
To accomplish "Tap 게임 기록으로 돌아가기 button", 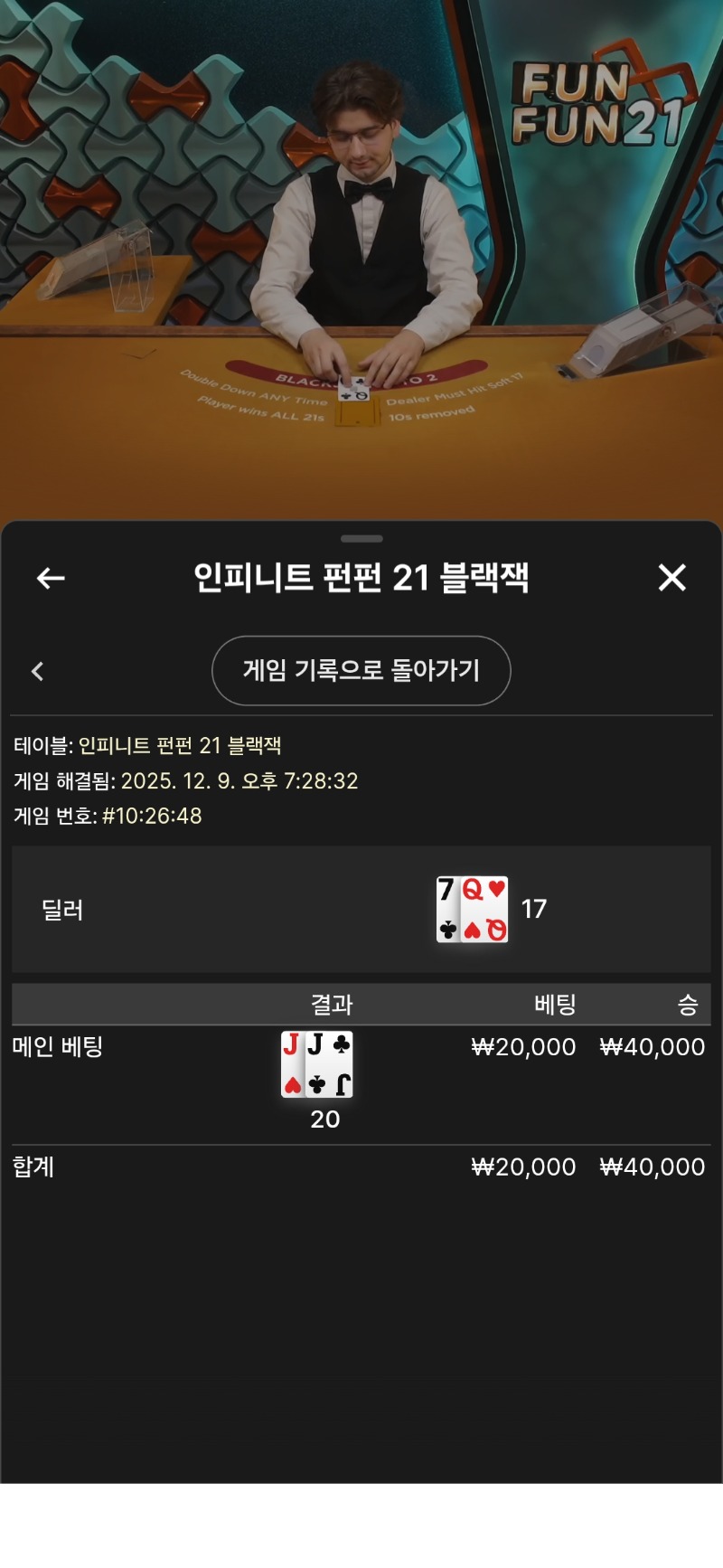I will click(x=361, y=670).
